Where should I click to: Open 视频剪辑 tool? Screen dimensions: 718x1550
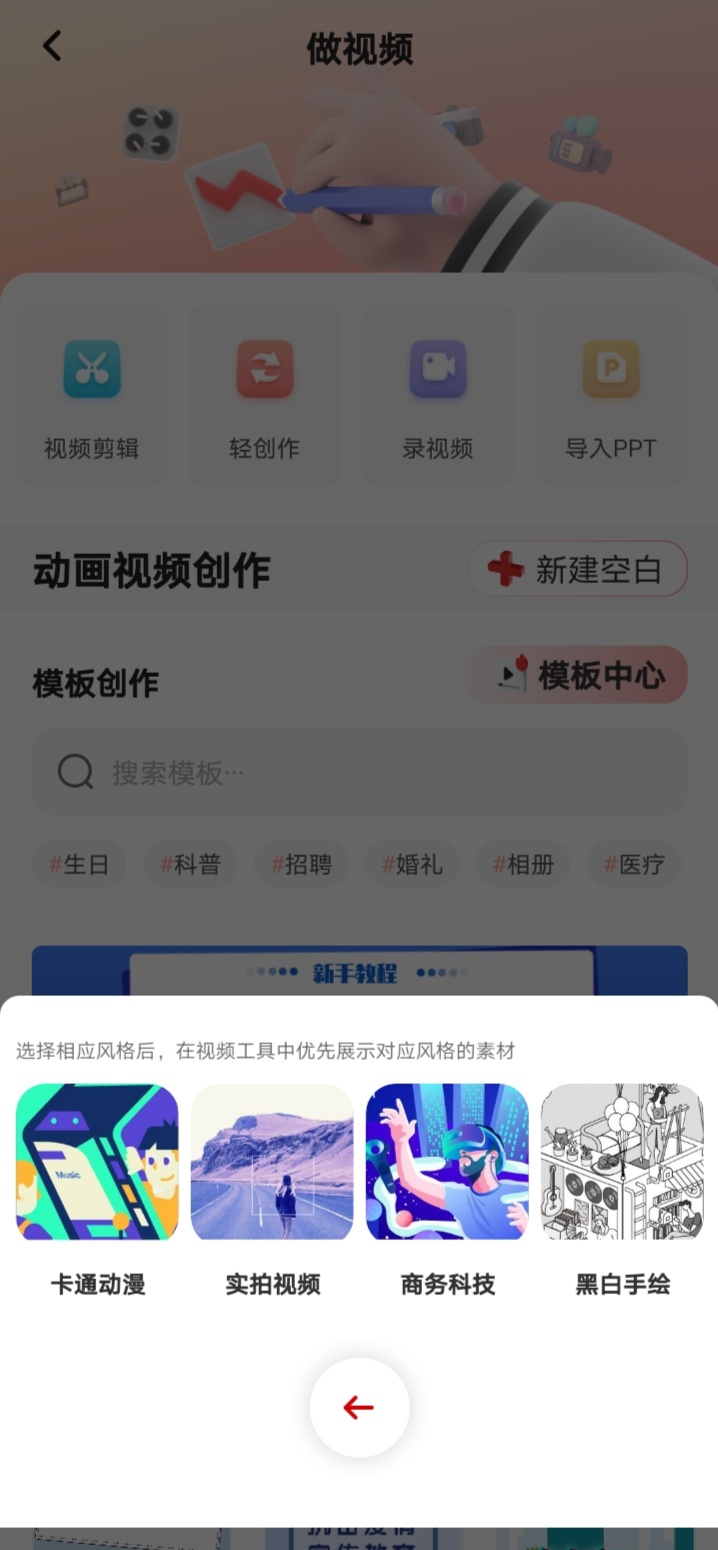pos(92,396)
